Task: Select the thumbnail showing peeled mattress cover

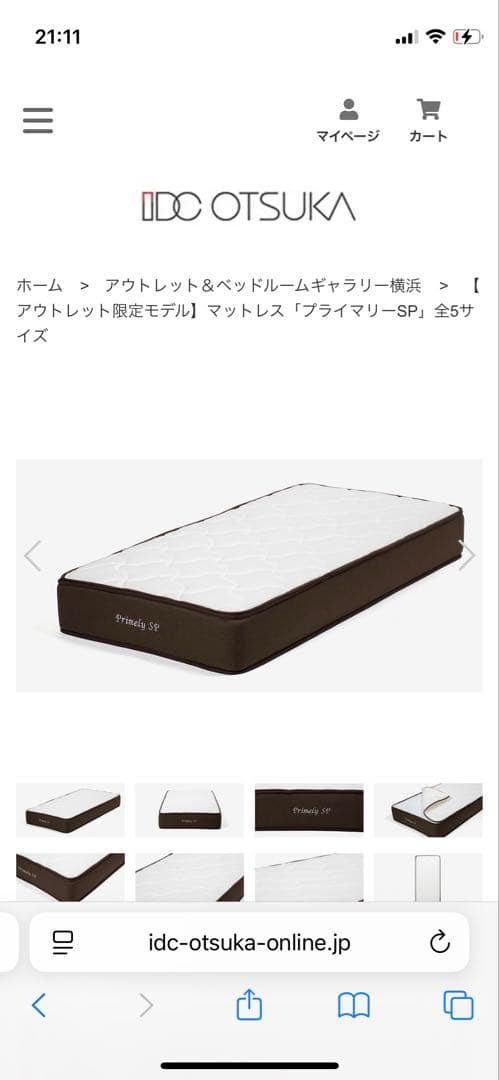Action: [428, 810]
